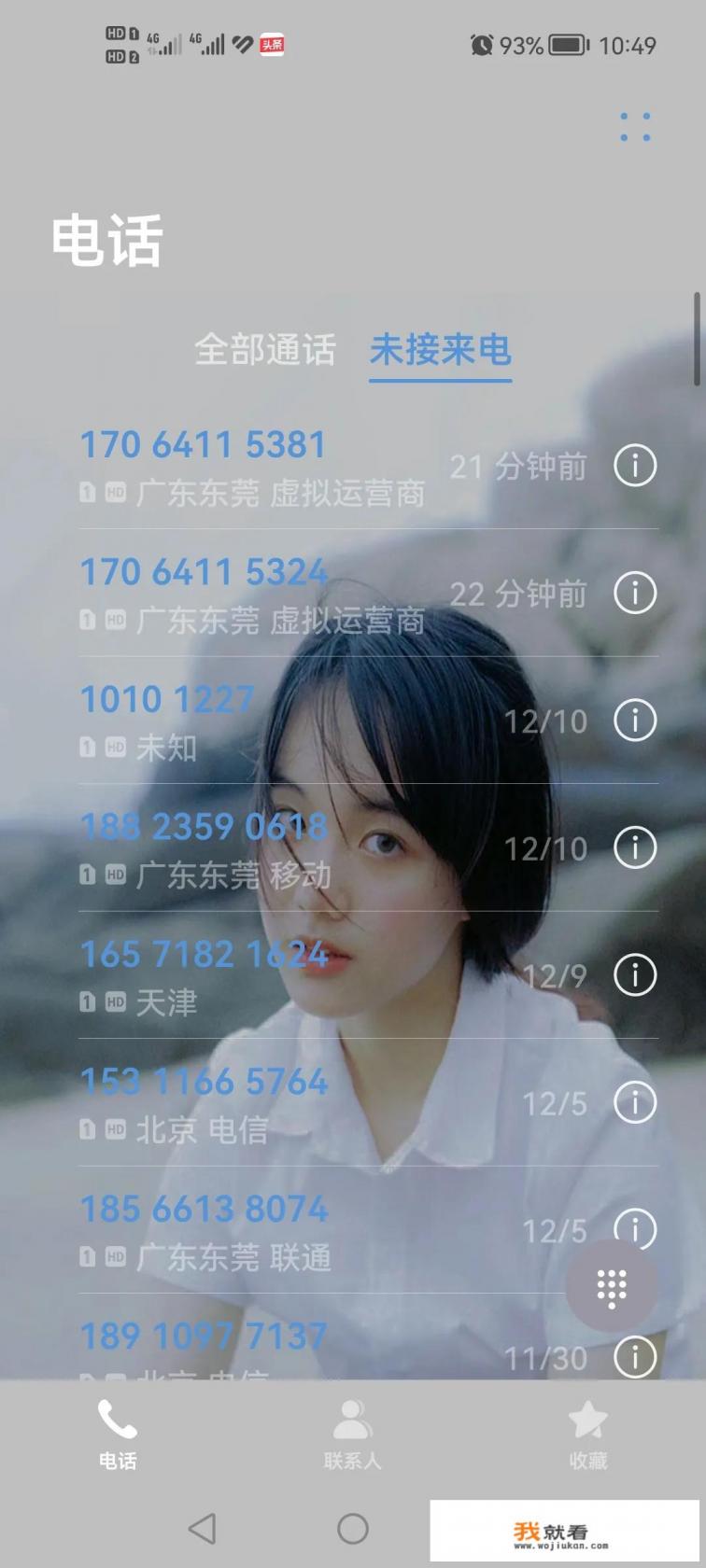The height and width of the screenshot is (1568, 706).
Task: View details for 170 6411 5324
Action: [635, 593]
